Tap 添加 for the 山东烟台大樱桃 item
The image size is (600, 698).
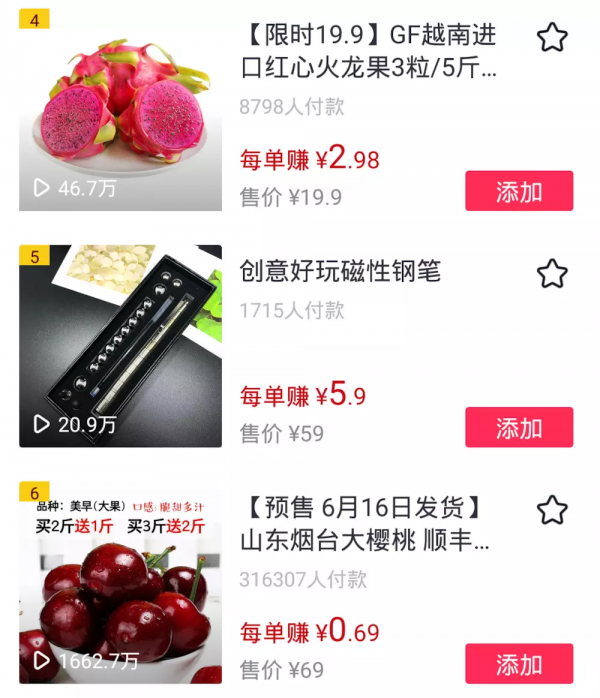pyautogui.click(x=519, y=664)
